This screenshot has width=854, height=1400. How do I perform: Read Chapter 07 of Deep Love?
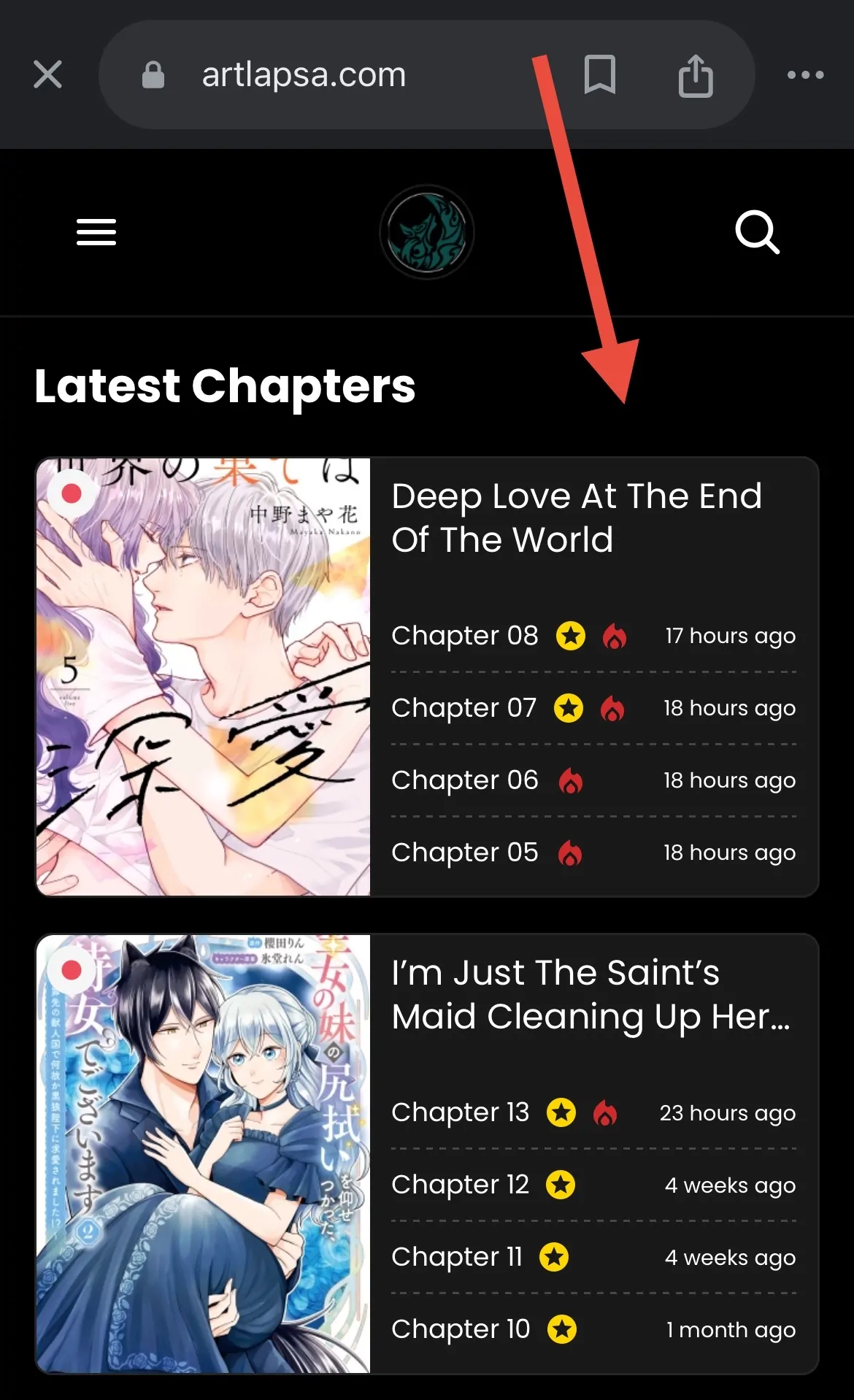pos(464,708)
